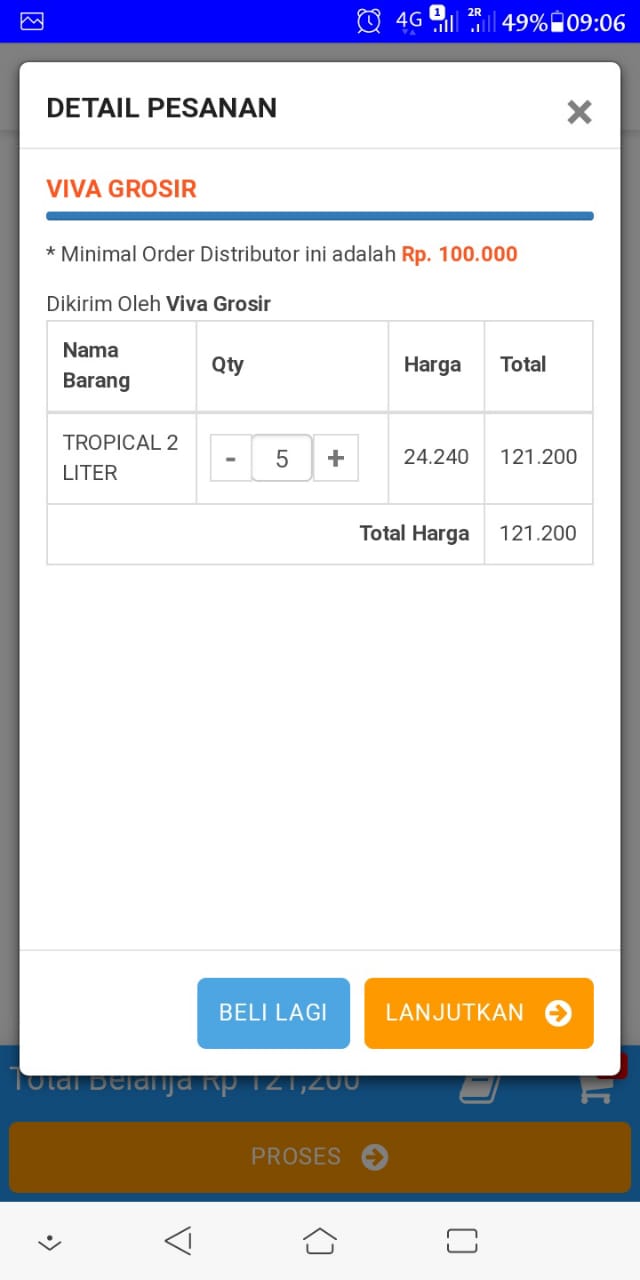Screen dimensions: 640x1280
Task: Tap the Beli Lagi button
Action: (273, 1013)
